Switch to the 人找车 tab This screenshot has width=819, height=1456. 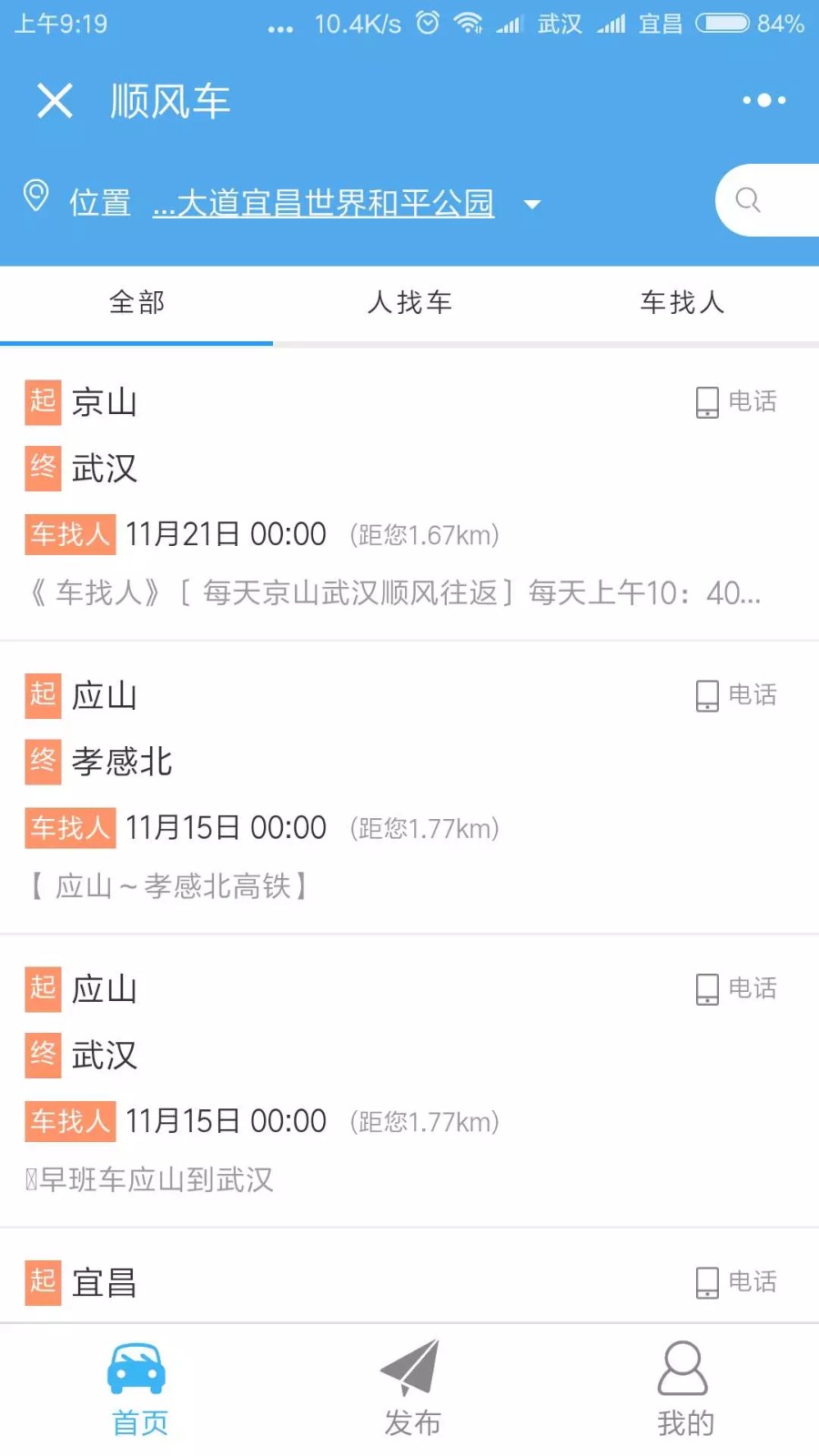[409, 302]
